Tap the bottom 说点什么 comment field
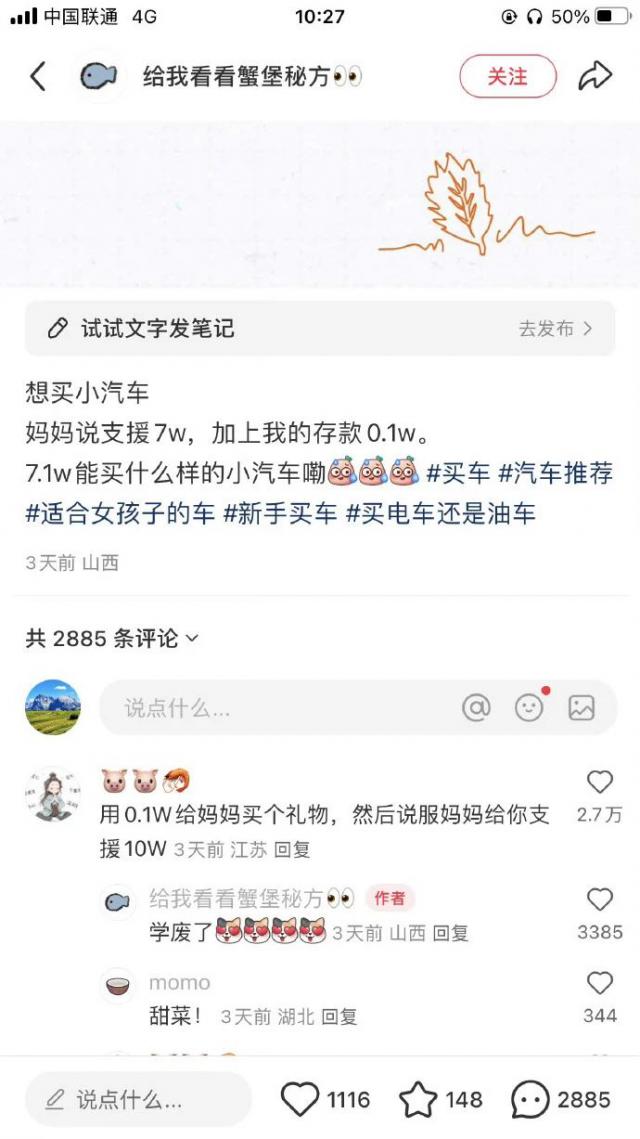The image size is (640, 1139). pos(138,1100)
